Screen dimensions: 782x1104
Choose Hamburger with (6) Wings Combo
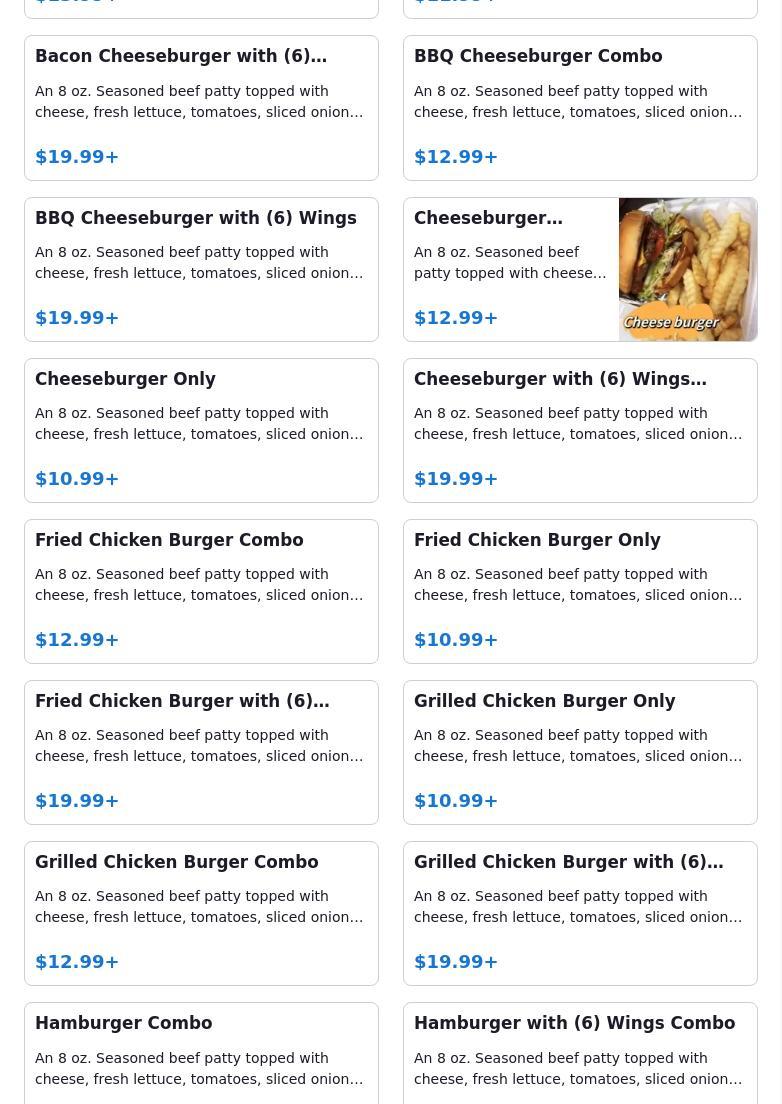(580, 1055)
